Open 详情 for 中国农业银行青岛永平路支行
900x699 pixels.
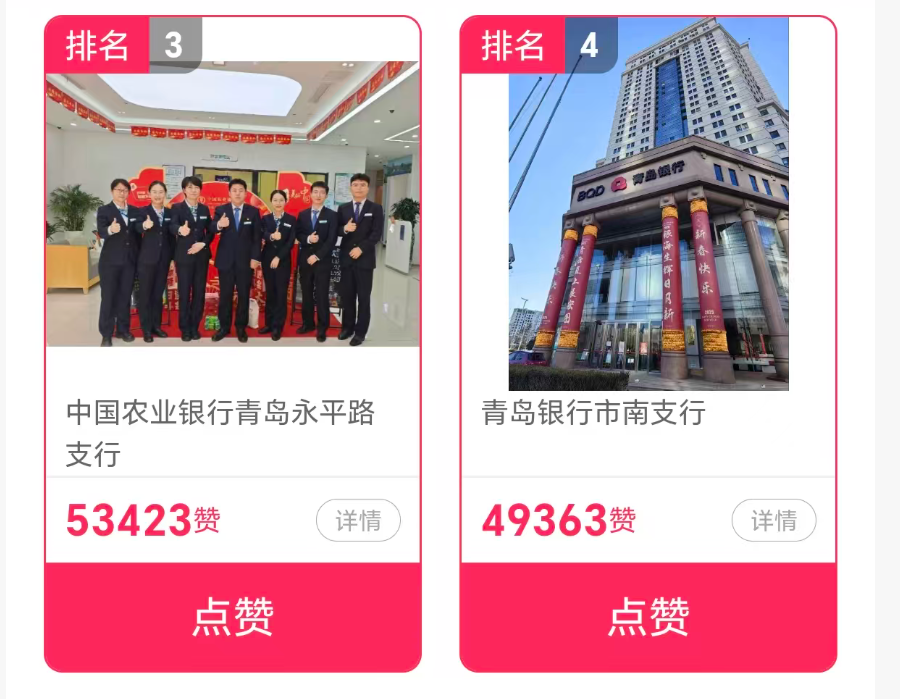pyautogui.click(x=358, y=521)
